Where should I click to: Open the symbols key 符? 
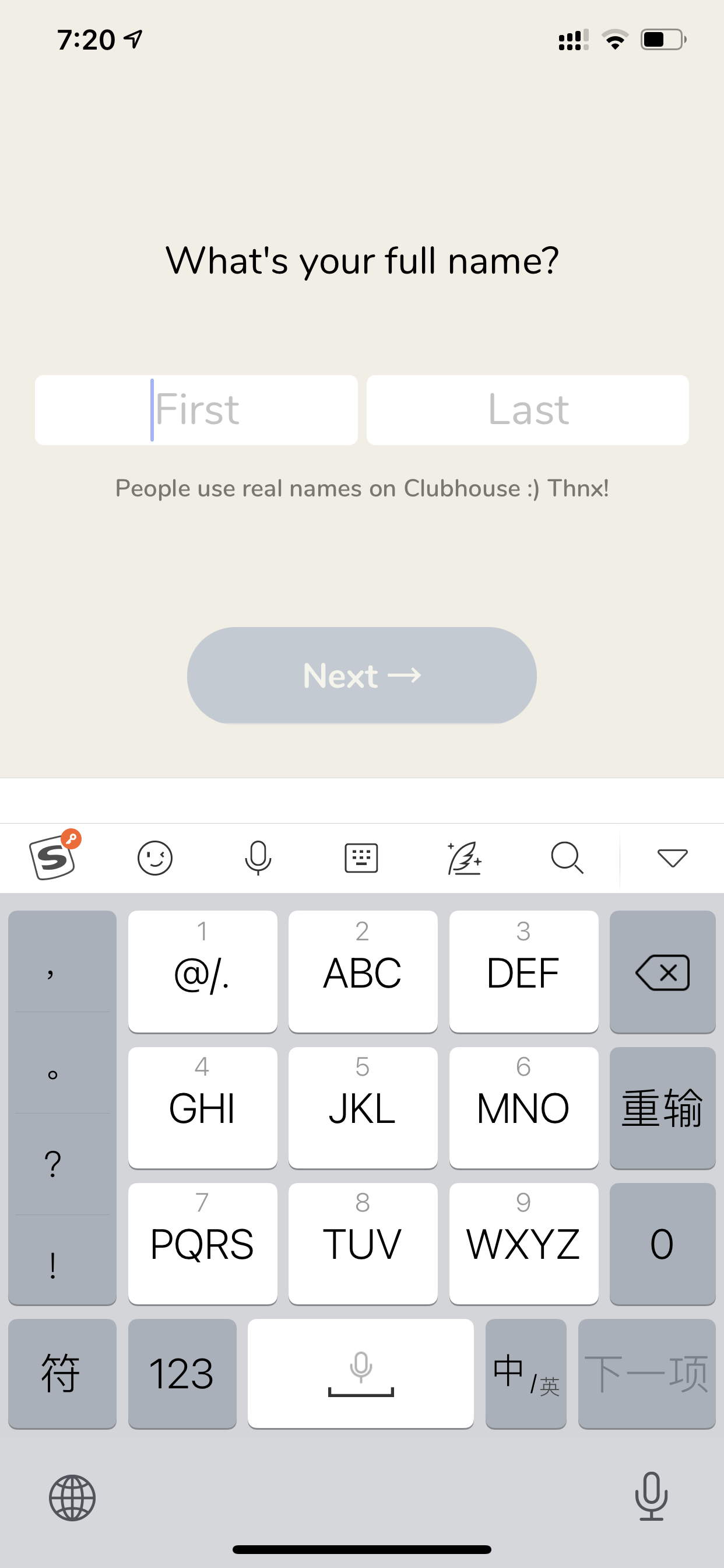(61, 1373)
